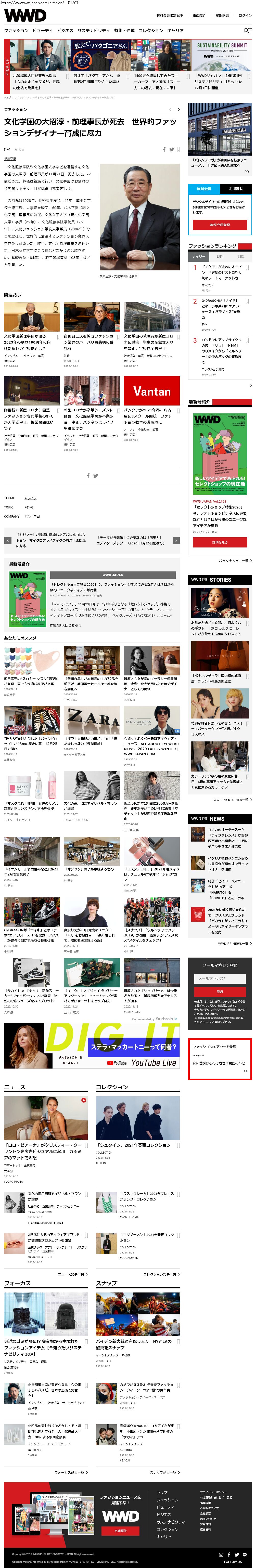The height and width of the screenshot is (1568, 256).
Task: Tap the 詳細を見る button for the latest issue
Action: click(220, 542)
